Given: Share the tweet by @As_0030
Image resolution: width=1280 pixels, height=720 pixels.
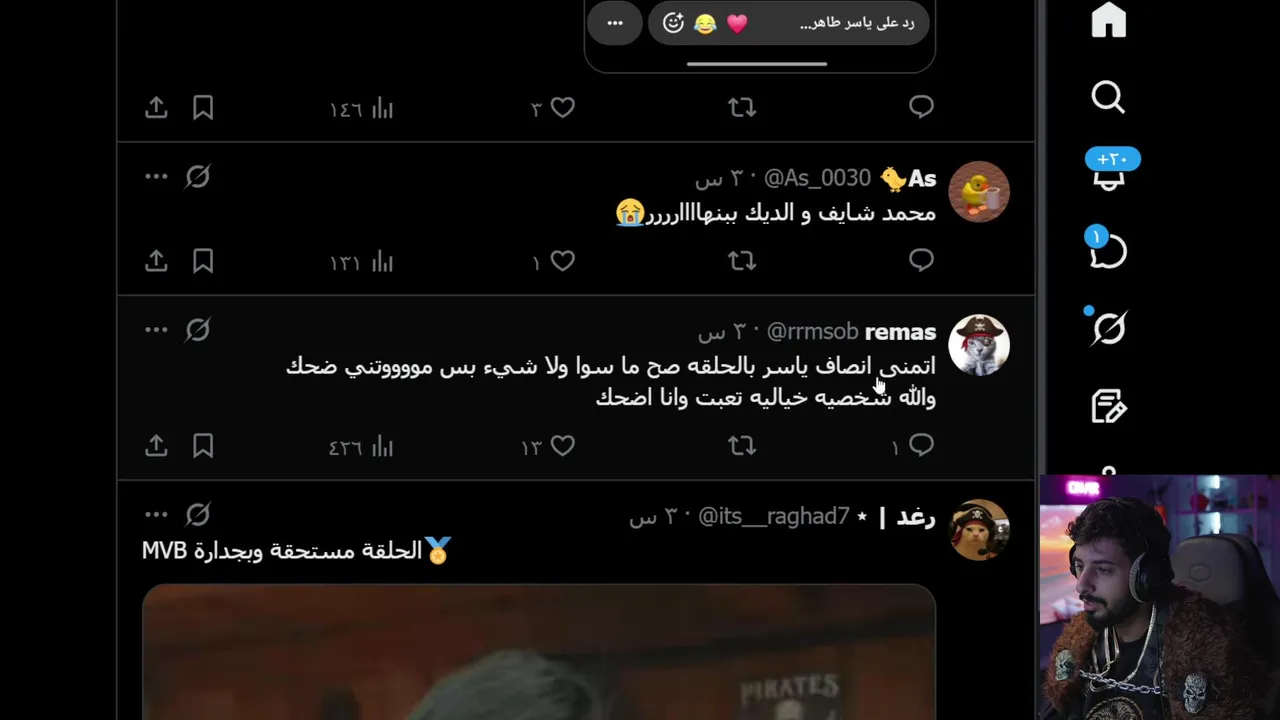Looking at the screenshot, I should tap(156, 261).
